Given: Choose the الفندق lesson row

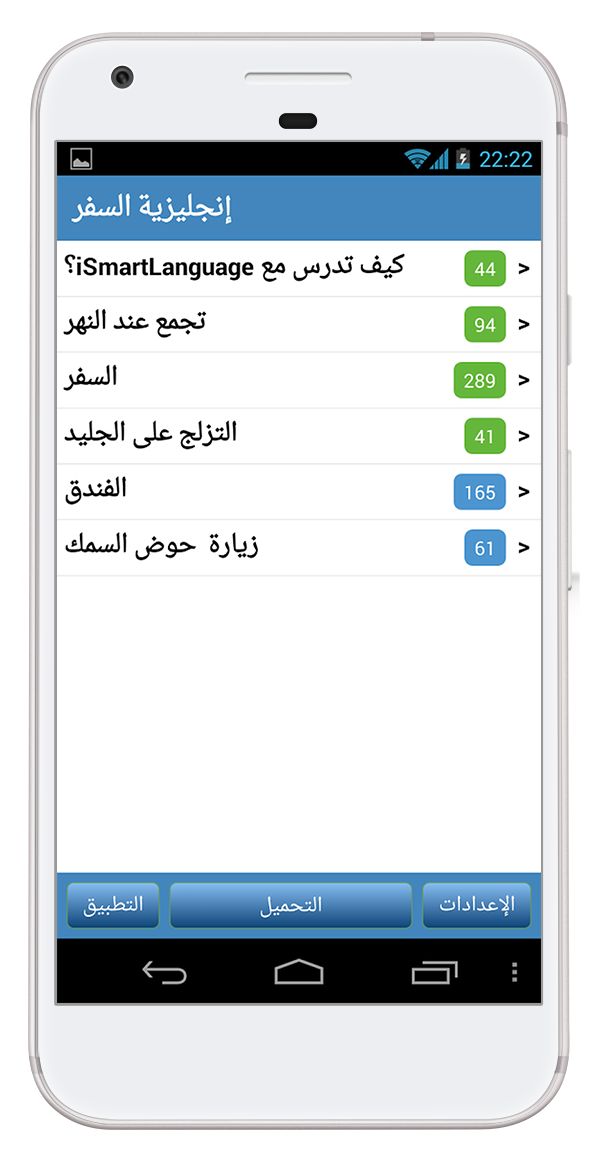Looking at the screenshot, I should (299, 492).
